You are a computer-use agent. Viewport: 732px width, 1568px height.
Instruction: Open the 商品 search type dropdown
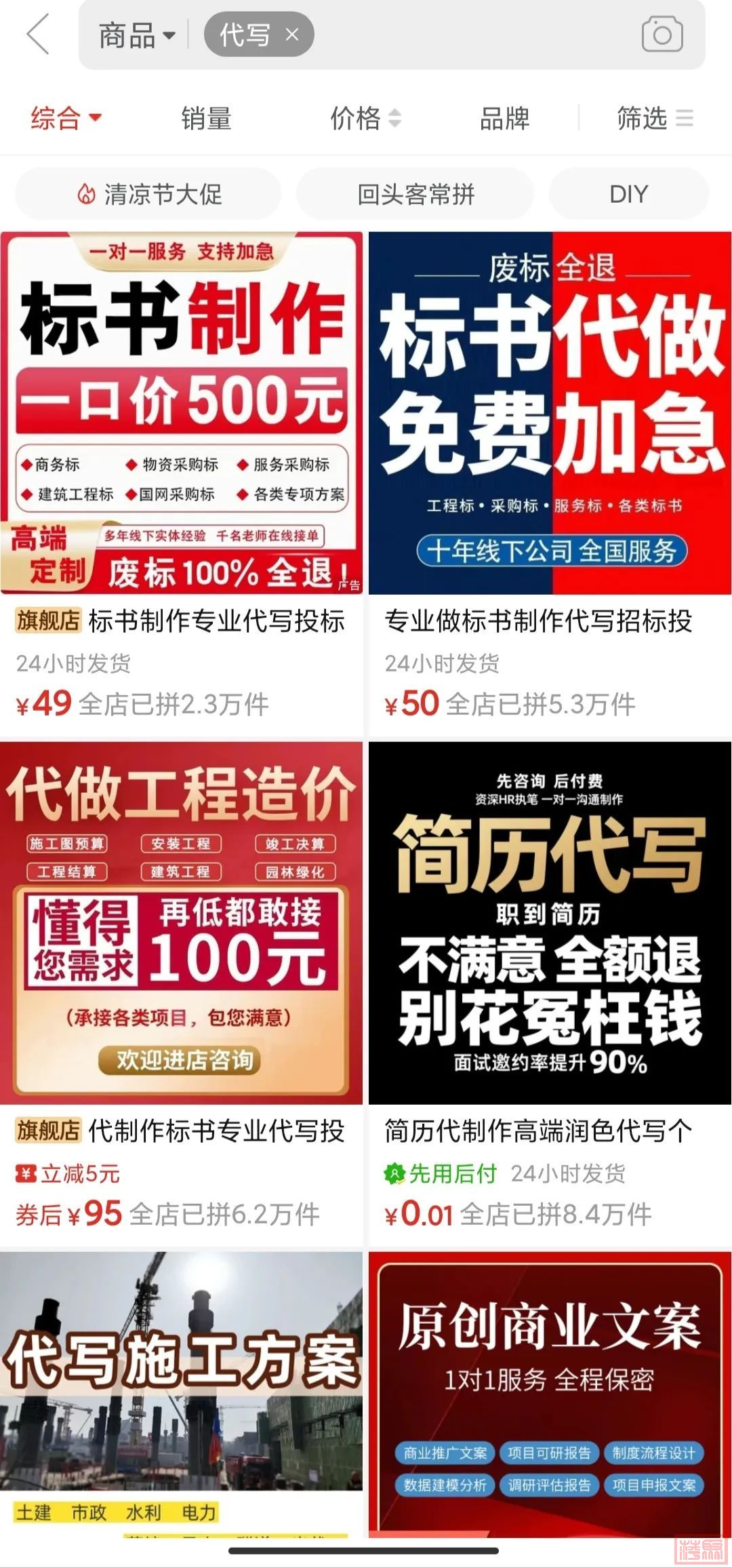pyautogui.click(x=136, y=35)
